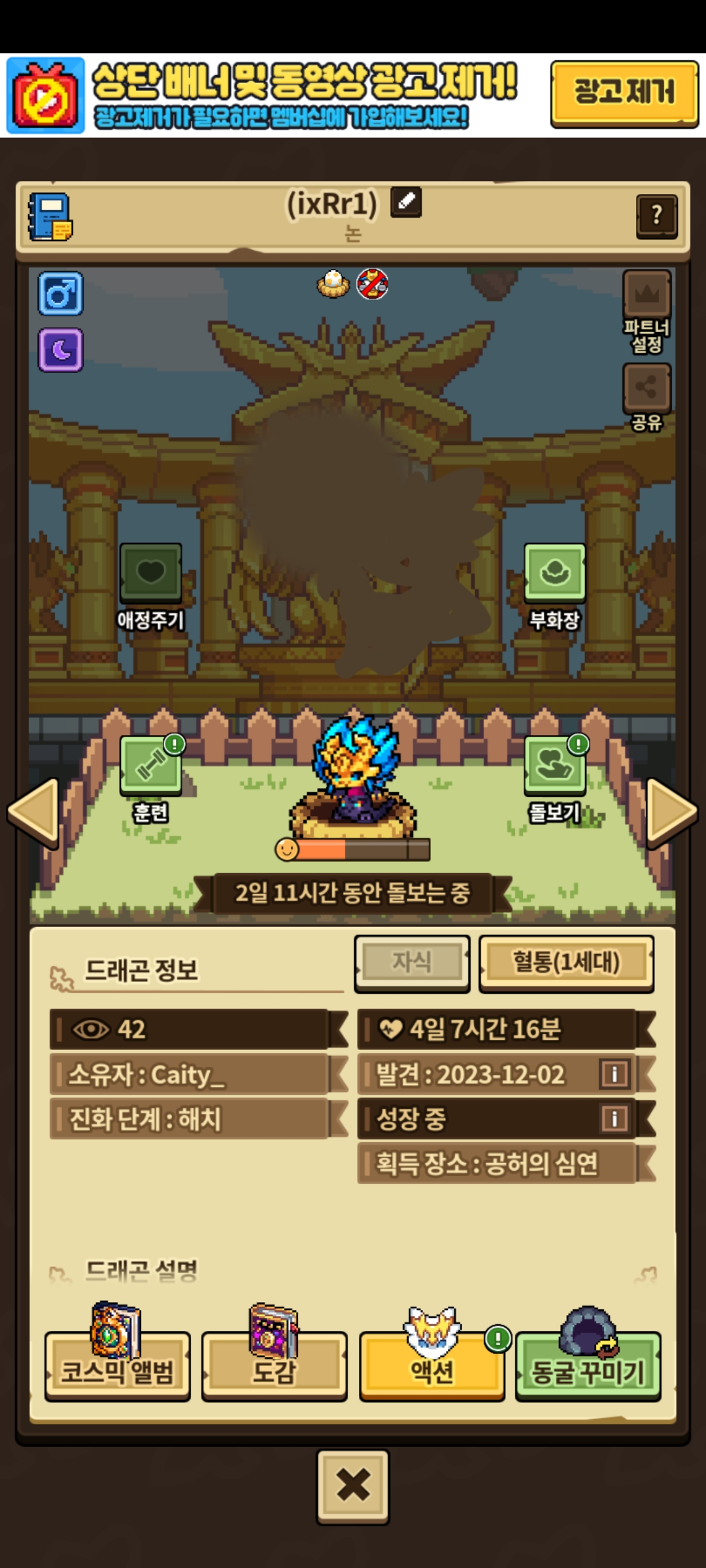This screenshot has height=1568, width=706.
Task: Open the blue notebook memo icon
Action: [x=50, y=217]
